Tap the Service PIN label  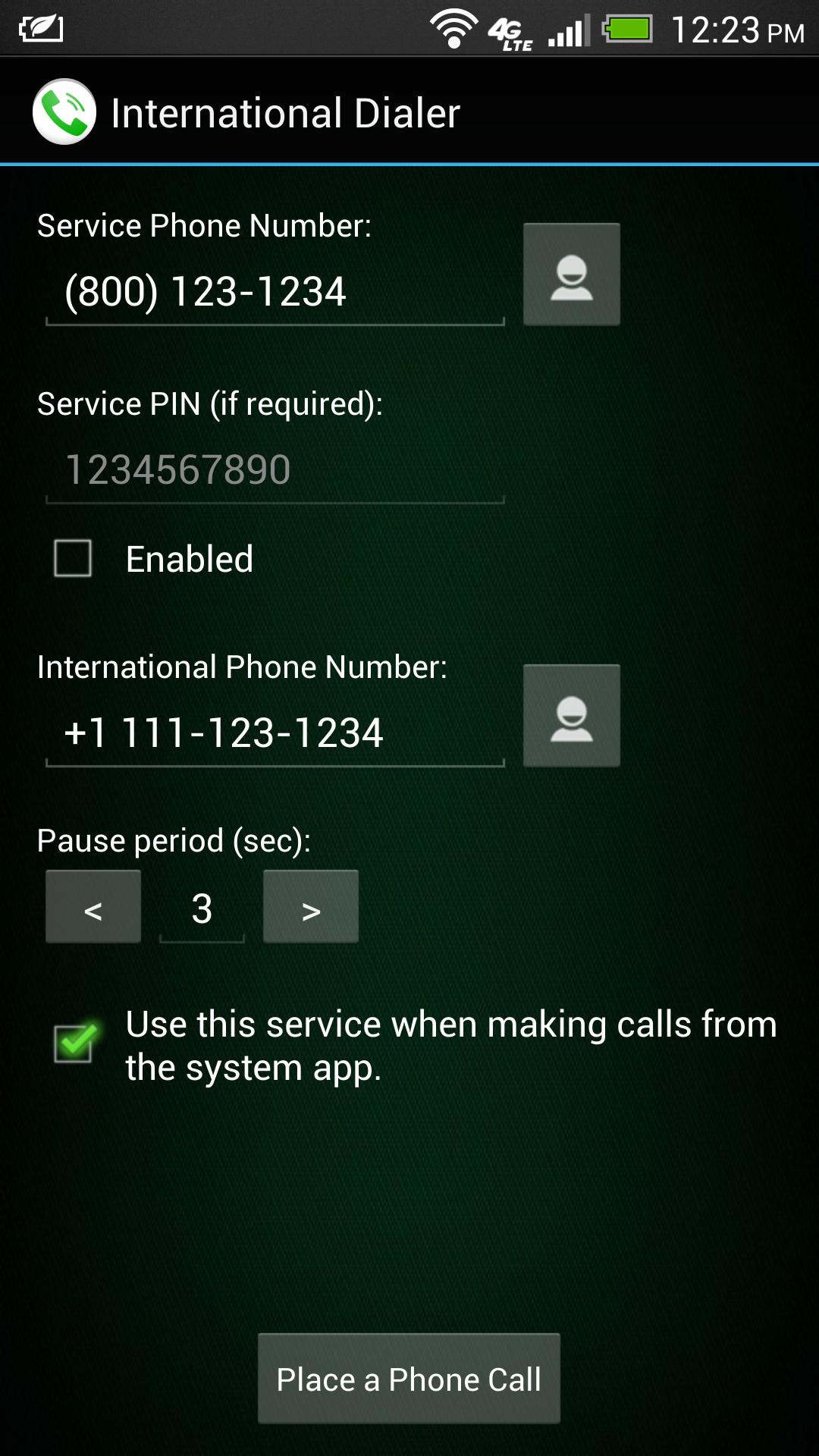(x=210, y=404)
